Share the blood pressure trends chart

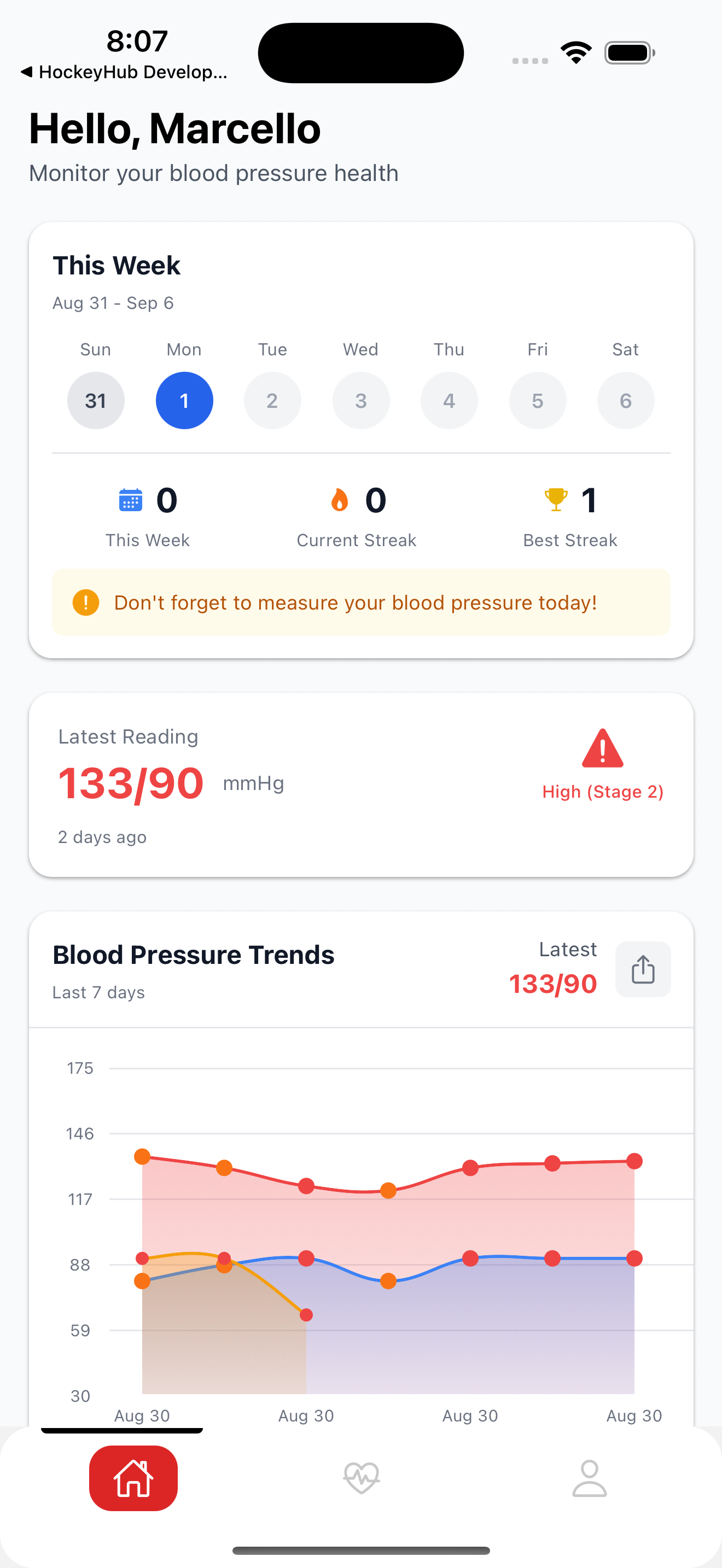click(x=643, y=969)
